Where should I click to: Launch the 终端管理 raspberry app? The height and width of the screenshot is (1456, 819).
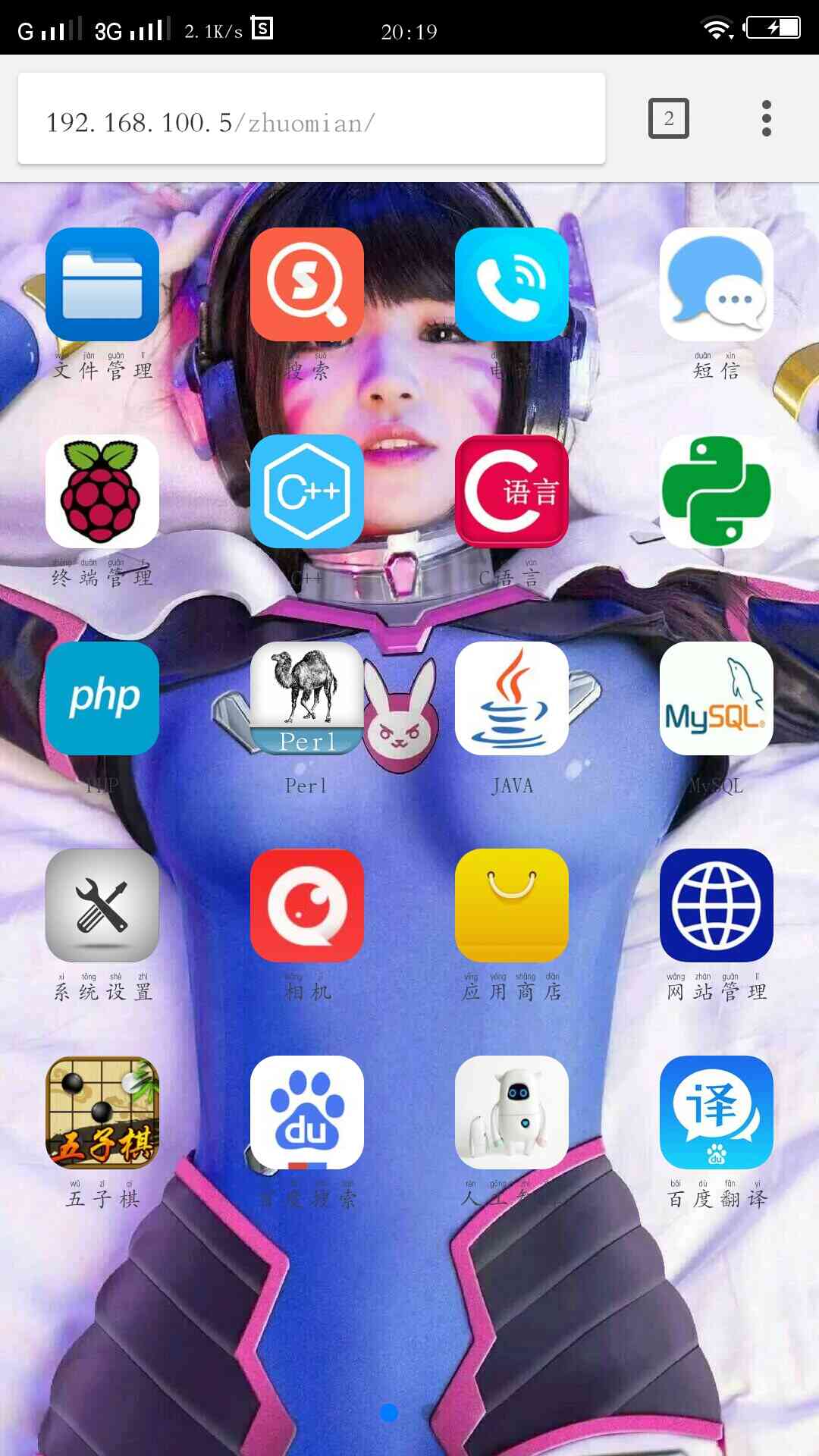click(102, 491)
